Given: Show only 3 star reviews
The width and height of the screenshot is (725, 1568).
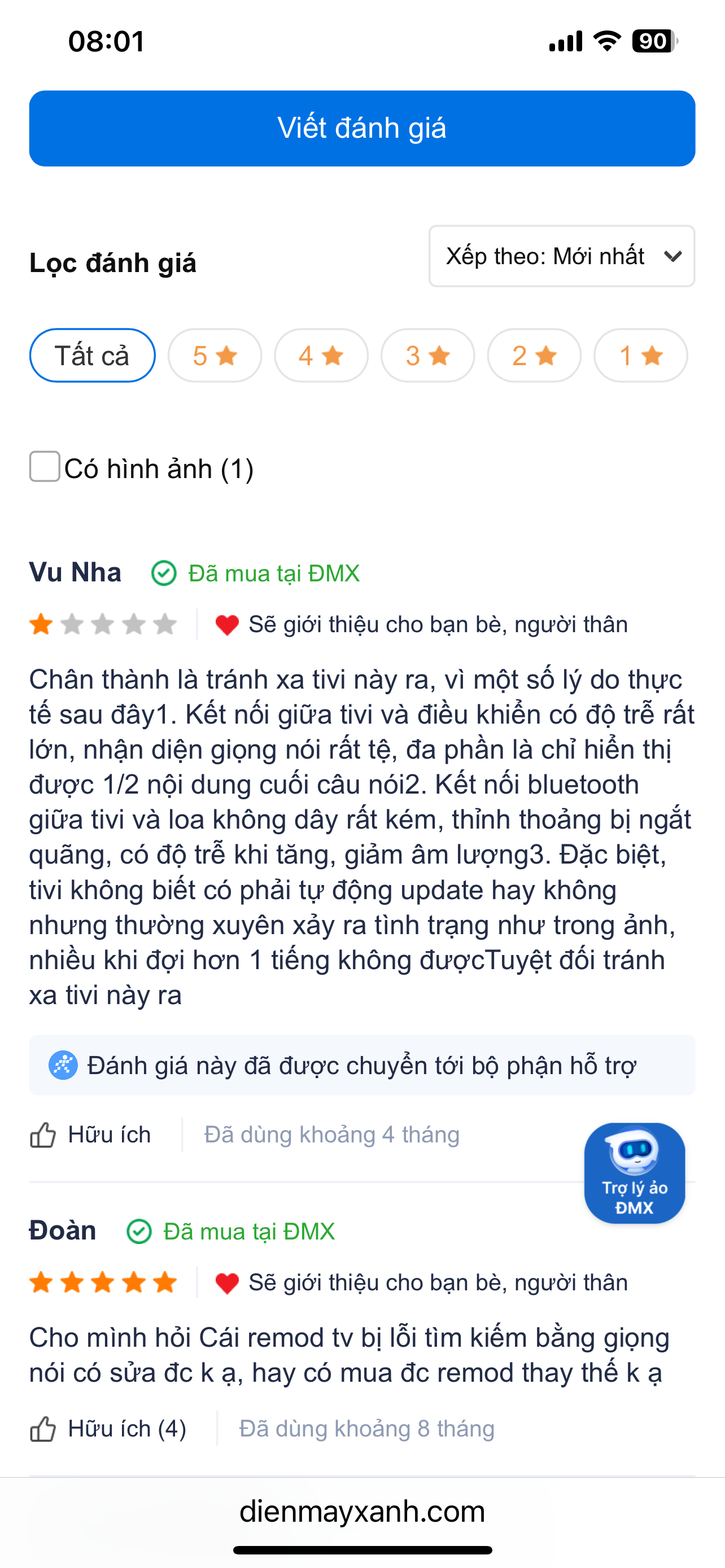Looking at the screenshot, I should pos(427,356).
